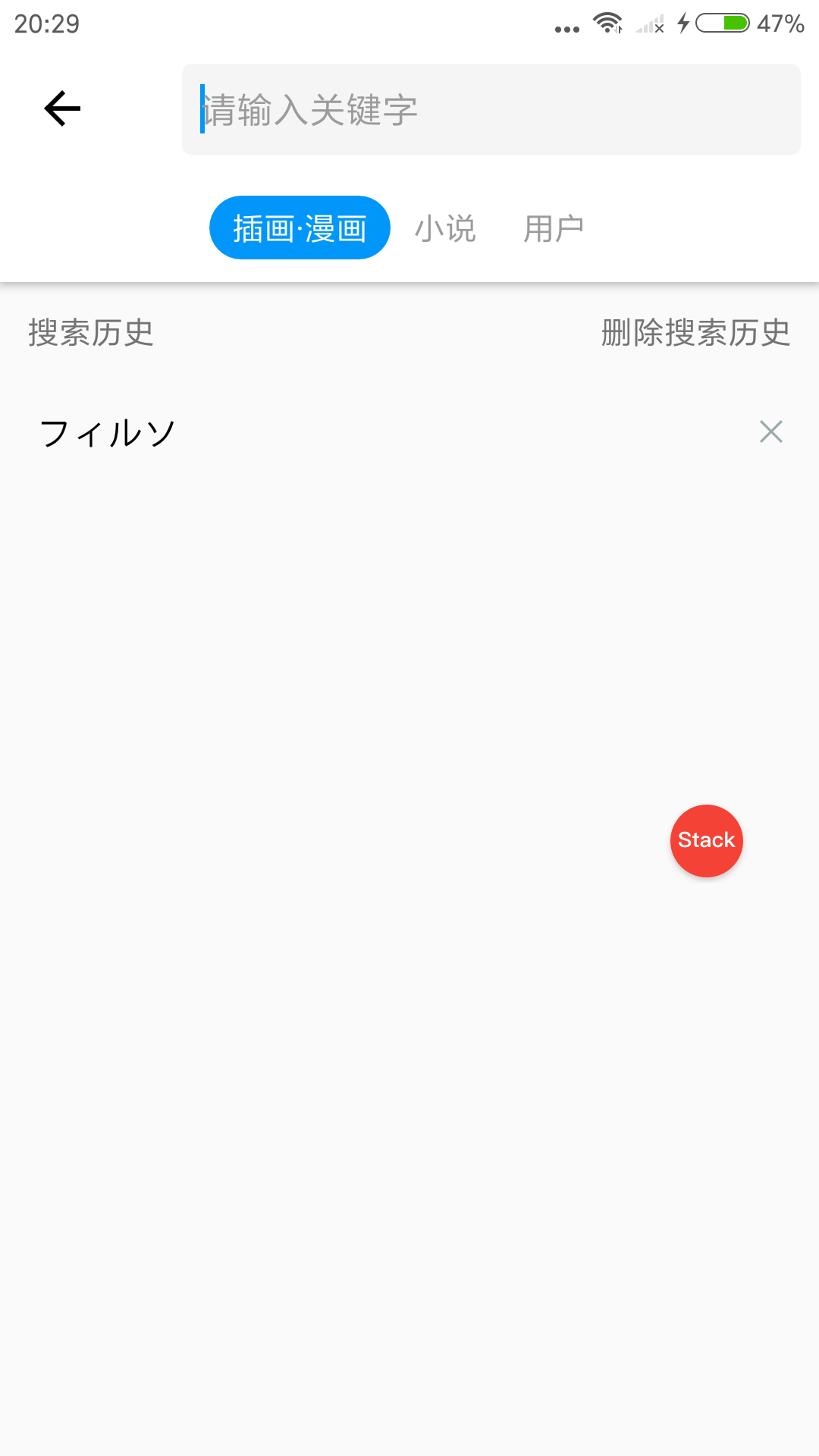Remove フィルソ from search history
Viewport: 819px width, 1456px height.
click(x=770, y=432)
